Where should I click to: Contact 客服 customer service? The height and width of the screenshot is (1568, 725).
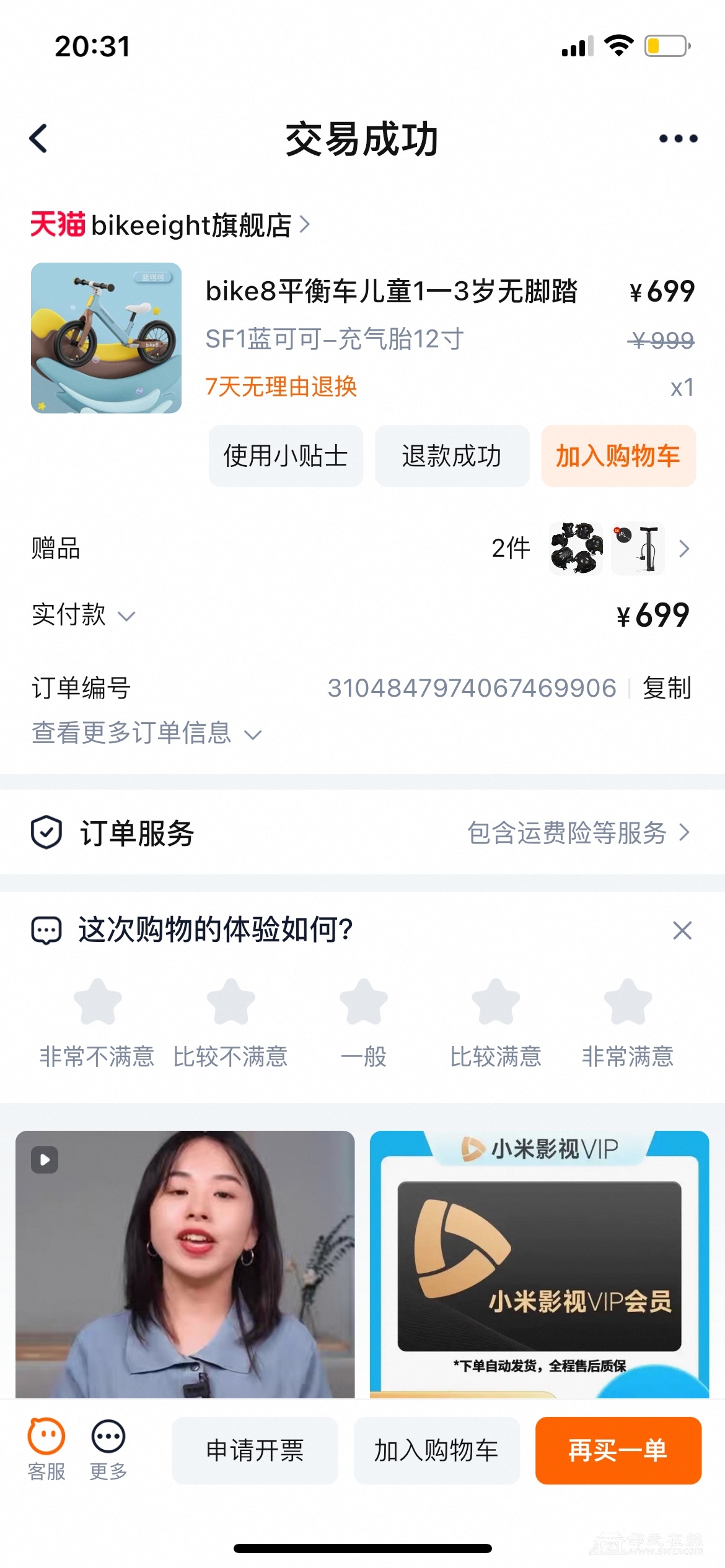pyautogui.click(x=46, y=1449)
